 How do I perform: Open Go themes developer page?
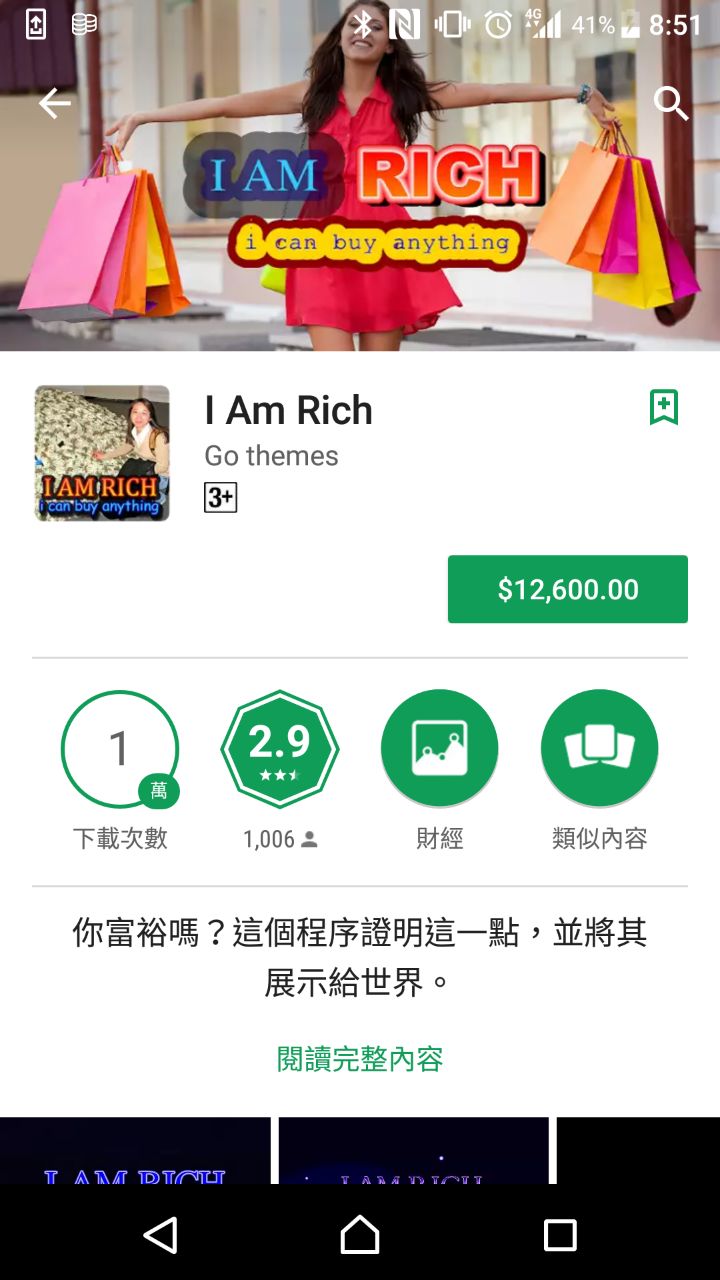(x=271, y=456)
